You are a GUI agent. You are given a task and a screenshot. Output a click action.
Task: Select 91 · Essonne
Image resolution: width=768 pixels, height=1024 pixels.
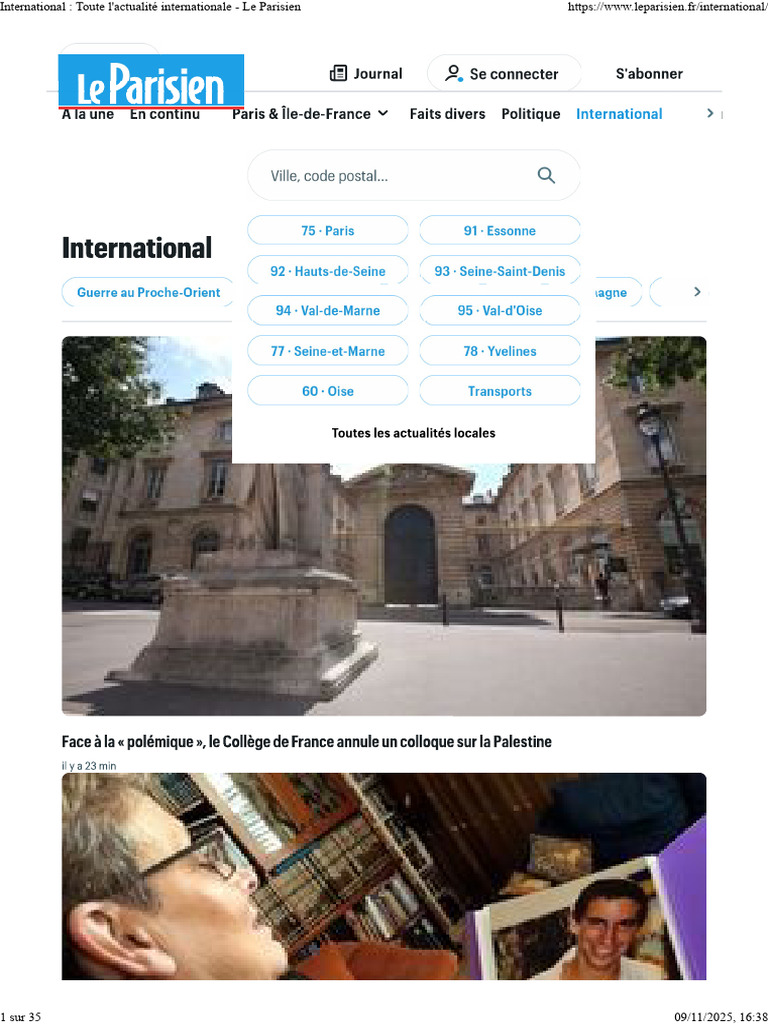(x=500, y=231)
